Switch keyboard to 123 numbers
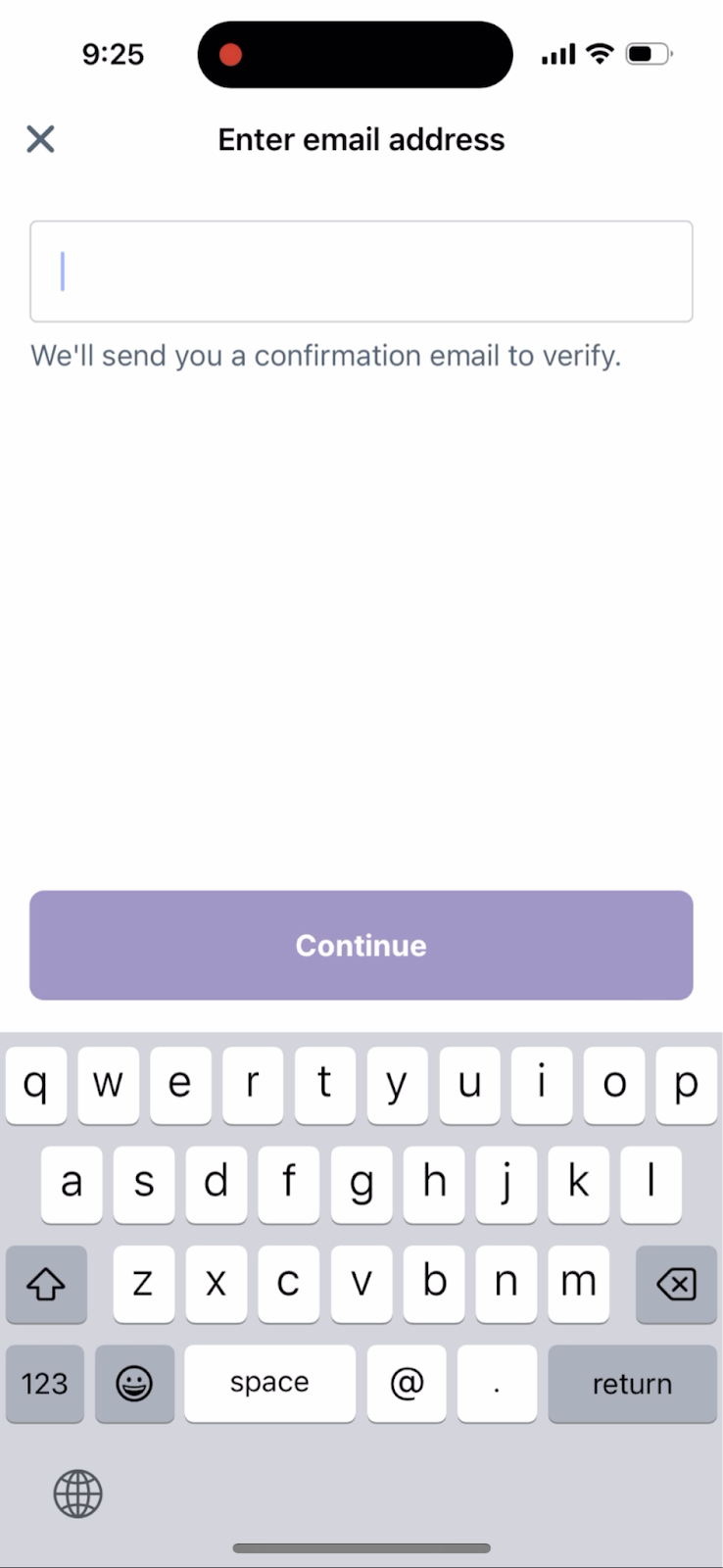Screen dimensions: 723x1568 pos(45,1383)
